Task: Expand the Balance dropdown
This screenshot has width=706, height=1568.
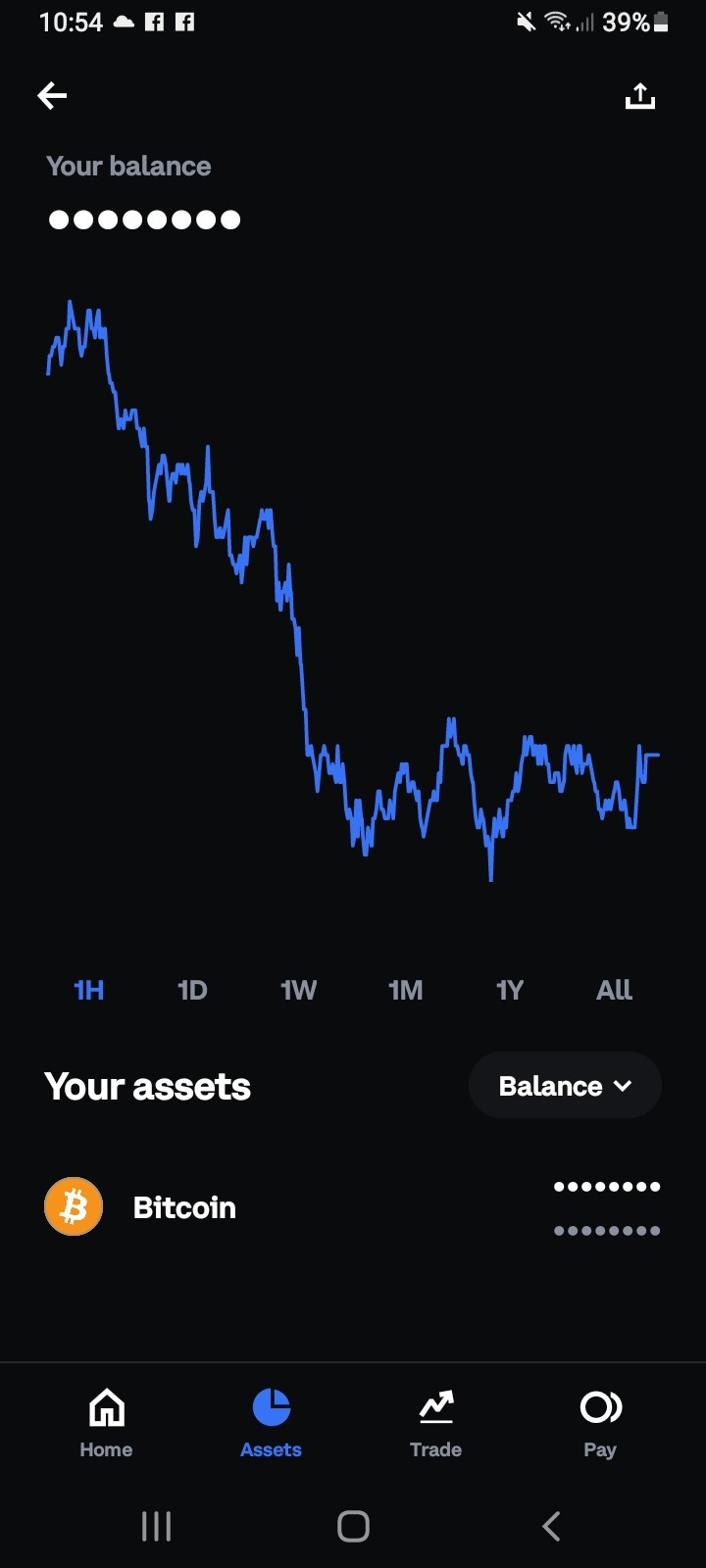Action: pyautogui.click(x=565, y=1086)
